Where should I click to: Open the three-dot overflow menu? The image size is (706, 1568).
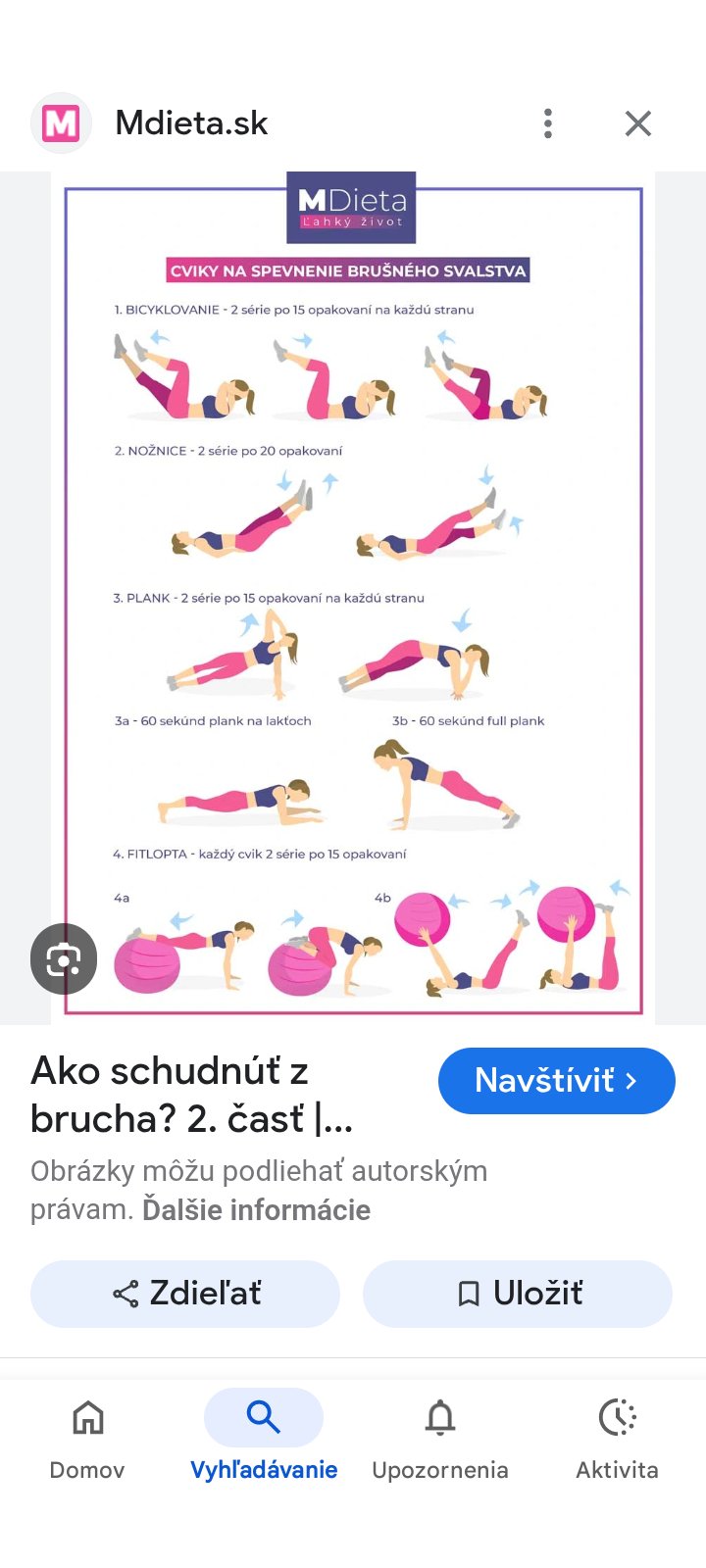click(548, 123)
